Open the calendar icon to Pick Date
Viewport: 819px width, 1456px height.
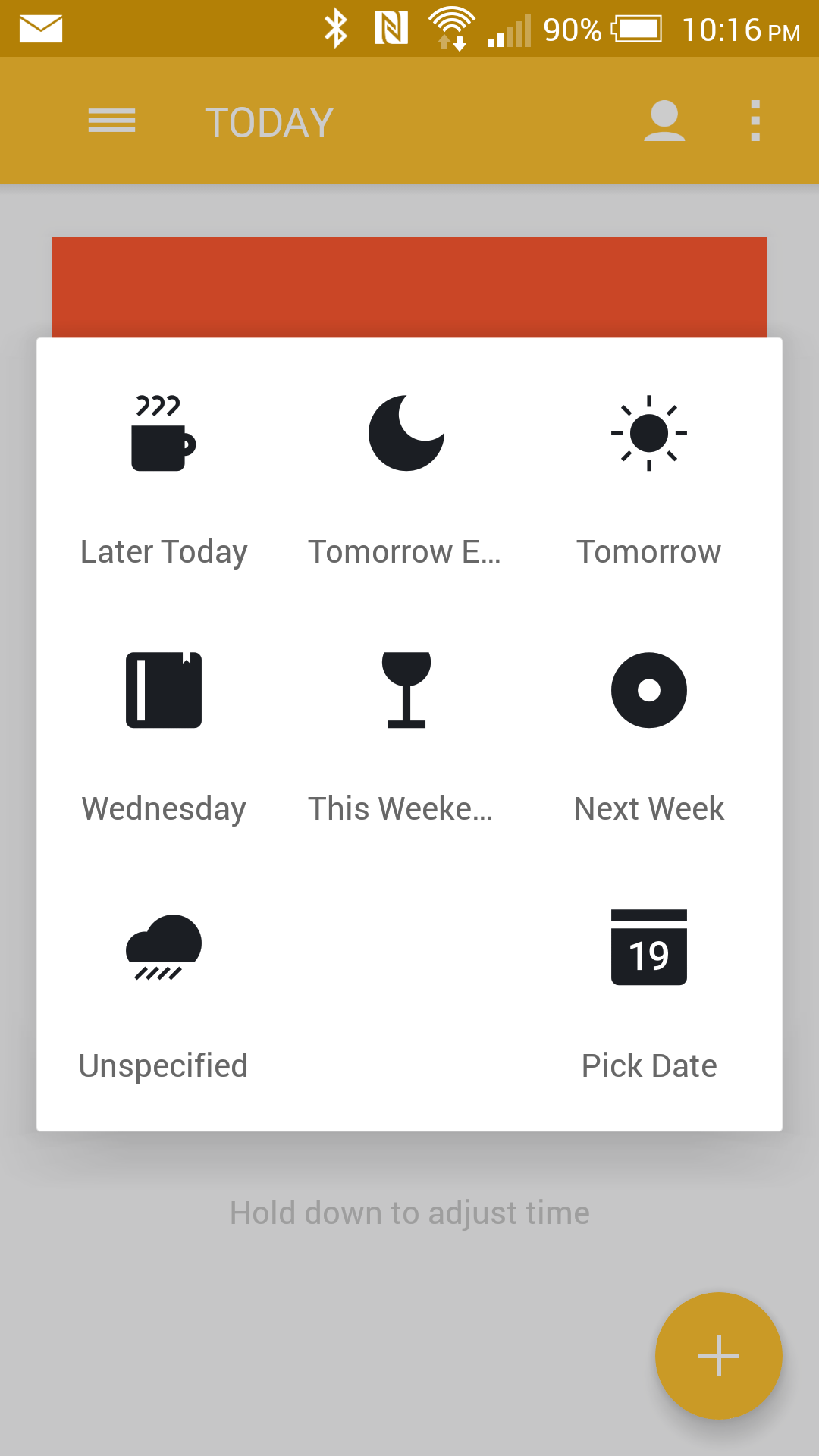pos(649,948)
